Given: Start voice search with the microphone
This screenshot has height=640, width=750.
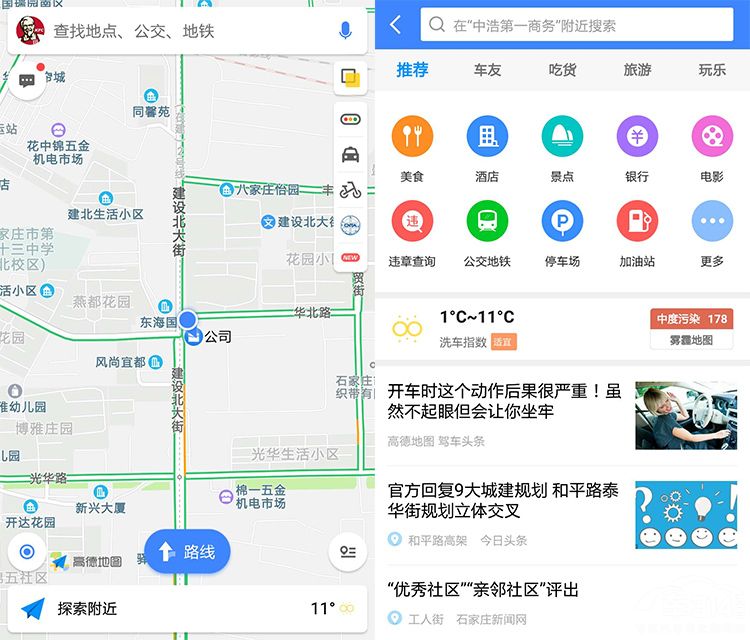Looking at the screenshot, I should tap(346, 31).
